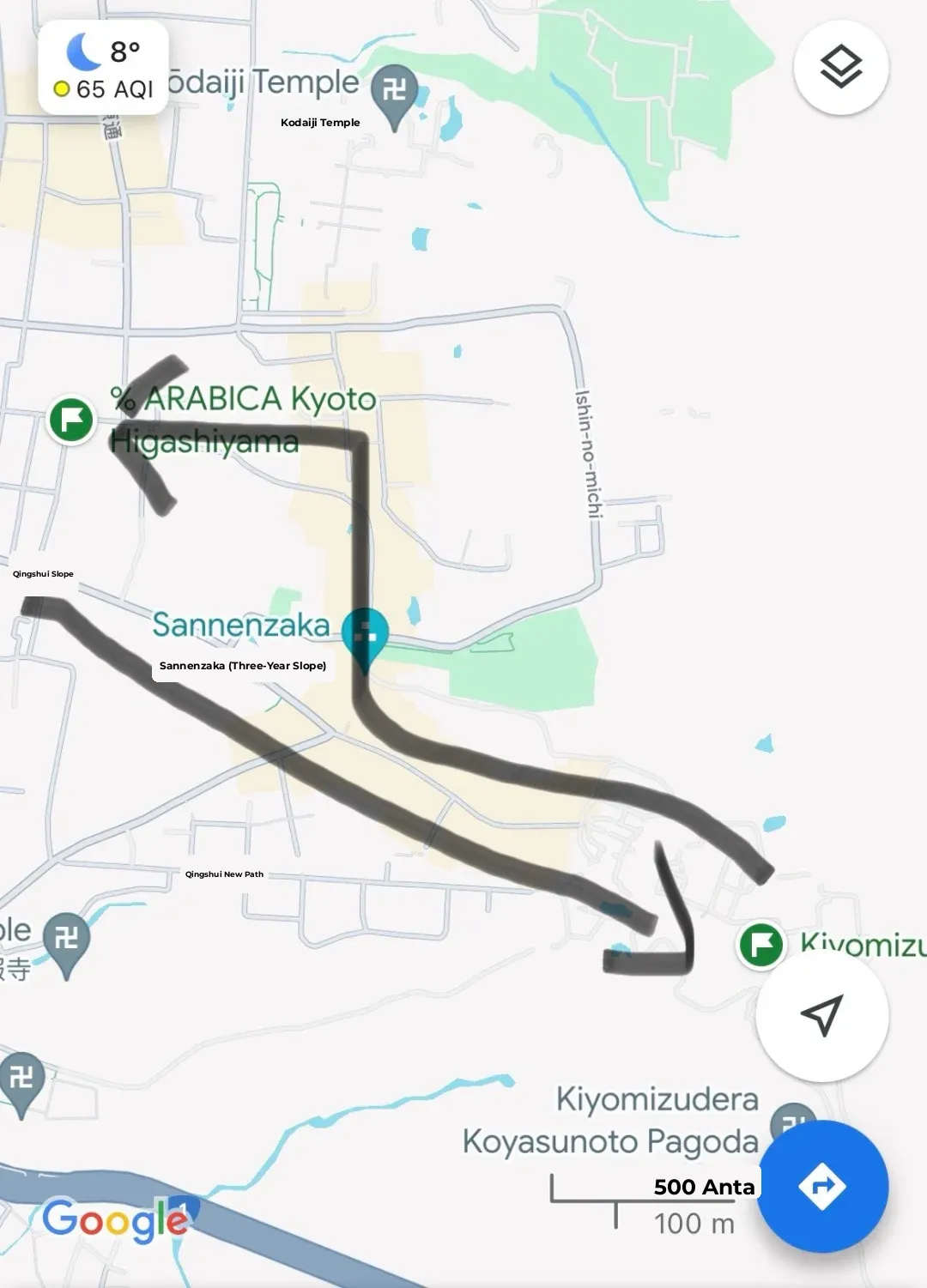The height and width of the screenshot is (1288, 927).
Task: Tap the blue directions button
Action: click(821, 1186)
